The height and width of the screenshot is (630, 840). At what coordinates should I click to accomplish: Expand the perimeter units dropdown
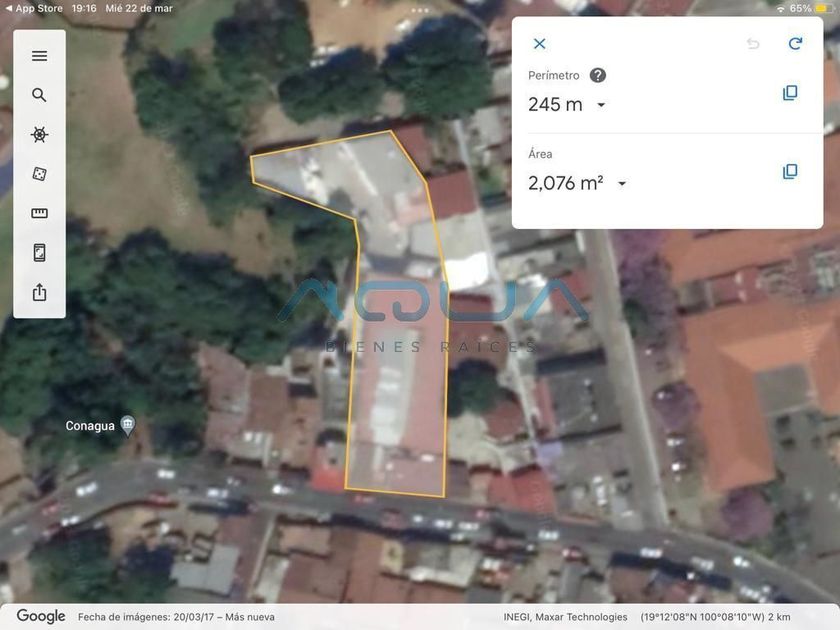[601, 105]
